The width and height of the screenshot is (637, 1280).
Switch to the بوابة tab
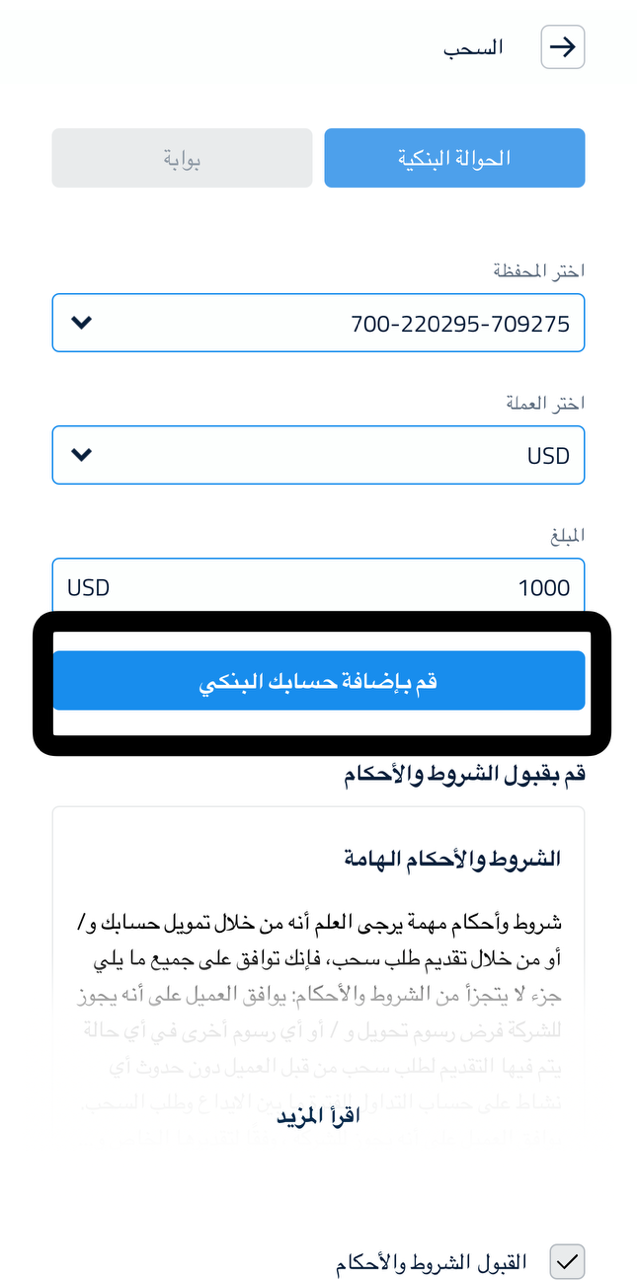[182, 158]
